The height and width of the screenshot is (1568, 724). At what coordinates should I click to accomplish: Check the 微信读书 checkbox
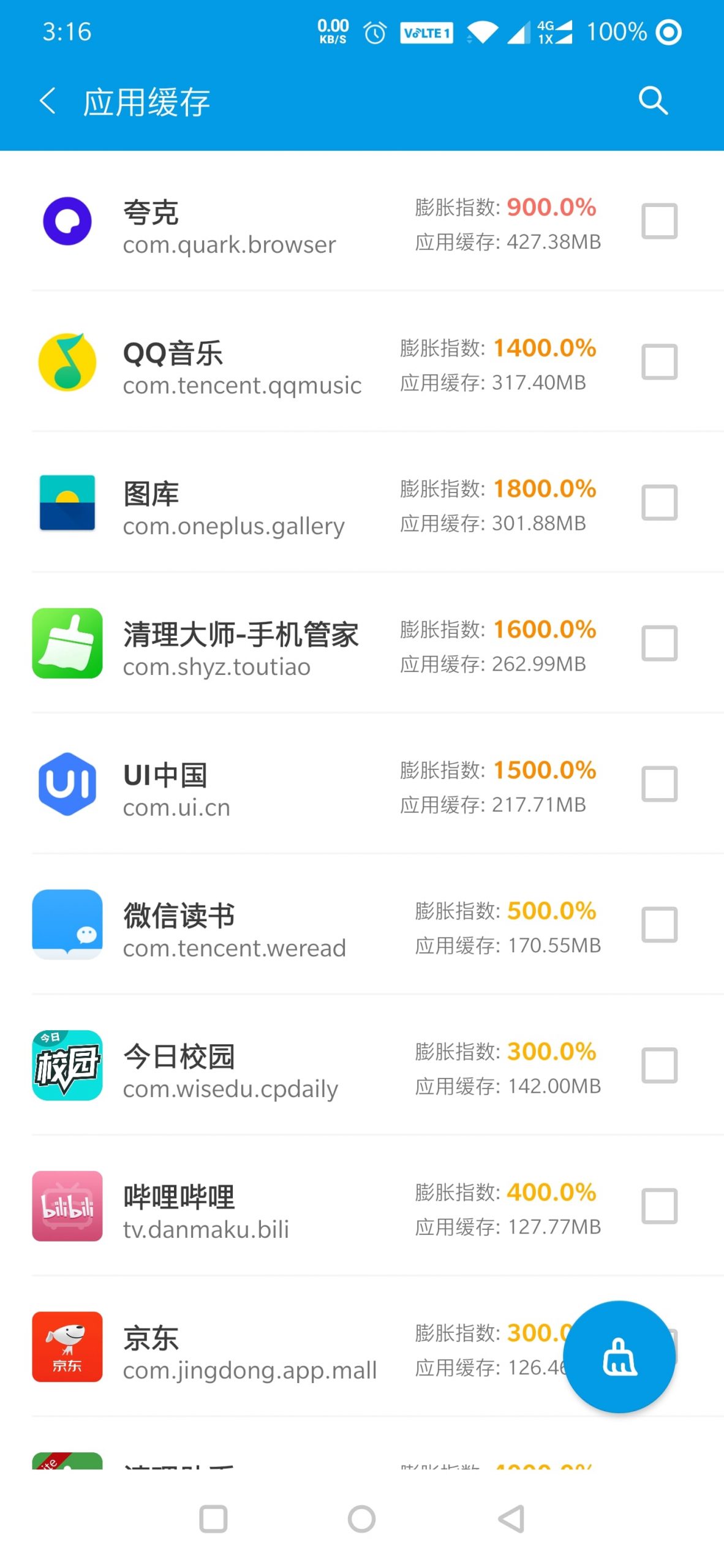(x=659, y=925)
